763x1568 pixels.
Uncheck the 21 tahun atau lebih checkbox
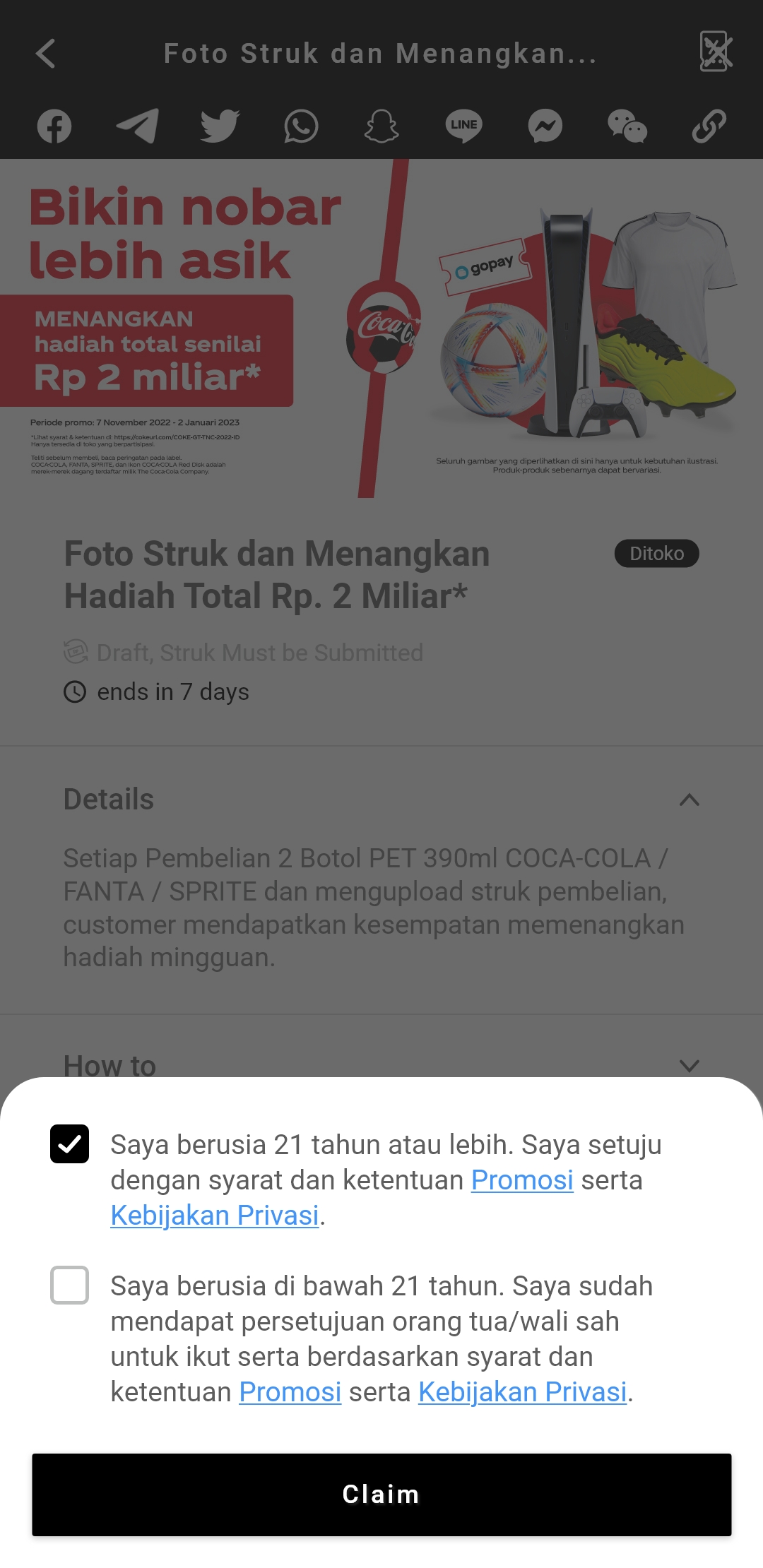69,1144
